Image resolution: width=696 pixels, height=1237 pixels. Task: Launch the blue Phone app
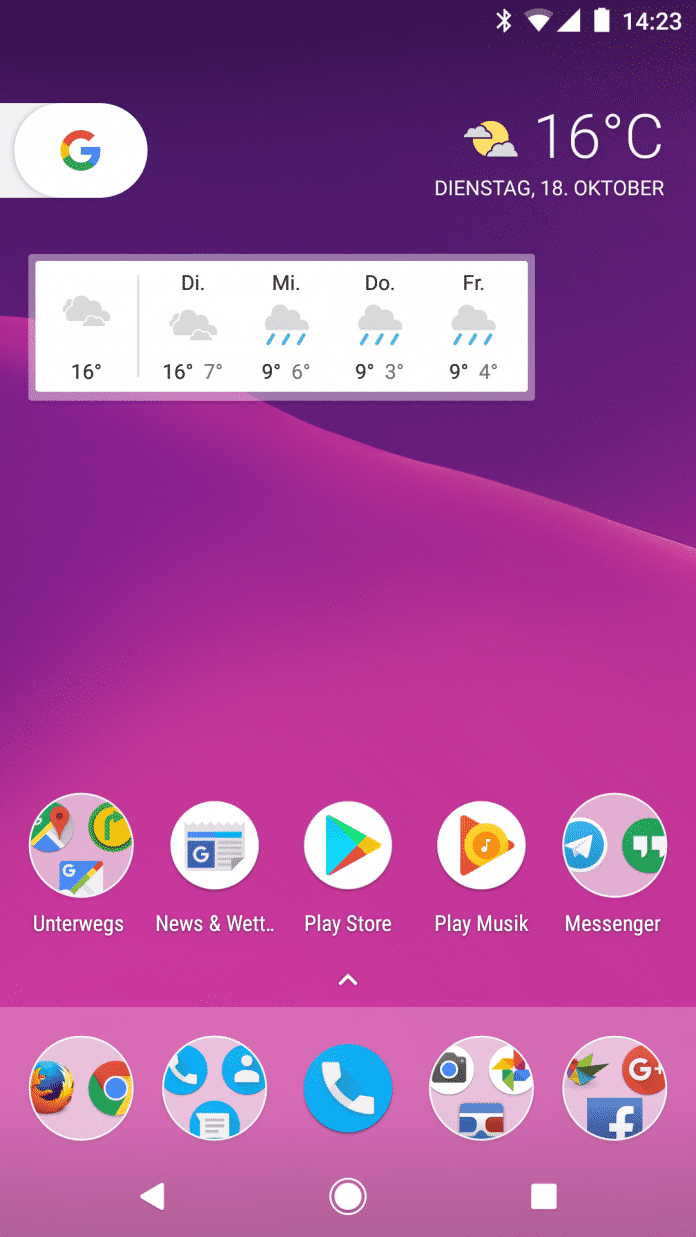pos(347,1088)
